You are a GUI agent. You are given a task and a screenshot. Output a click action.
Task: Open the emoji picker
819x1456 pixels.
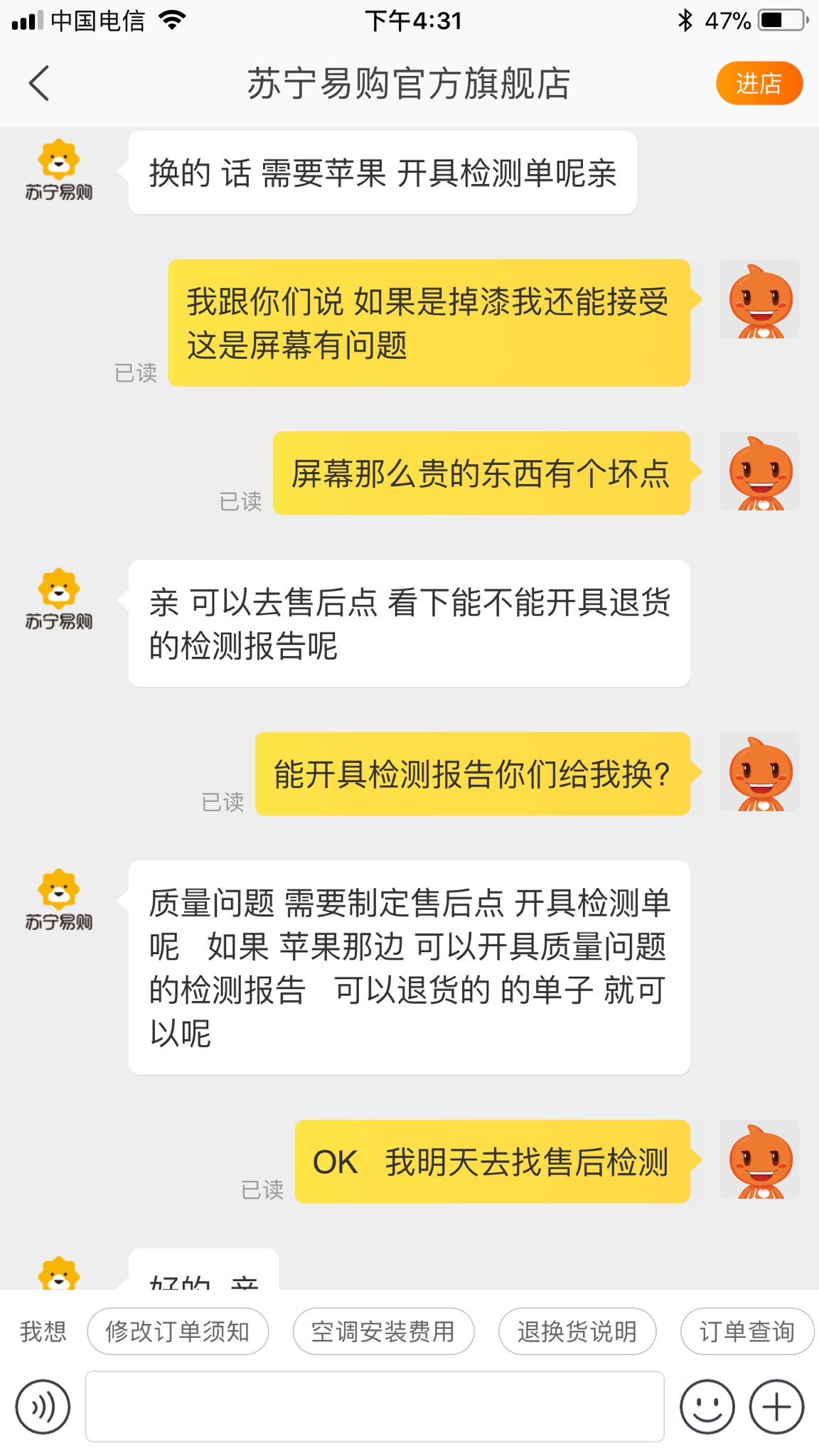(707, 1407)
